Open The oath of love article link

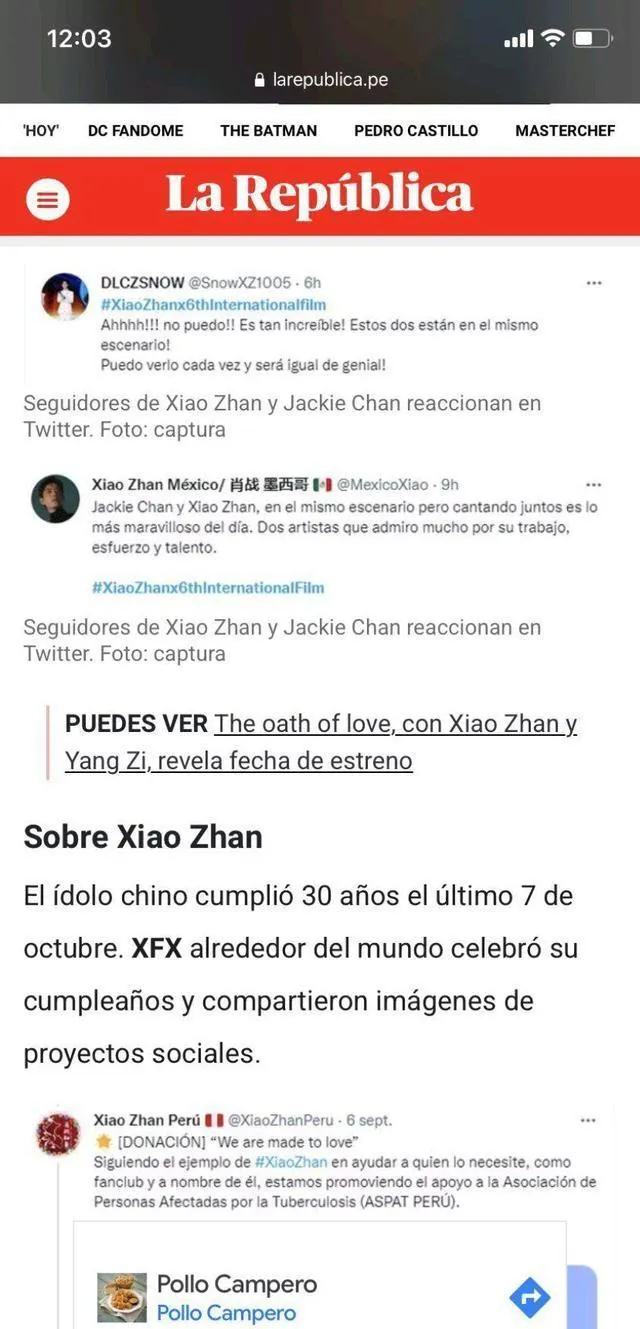(320, 742)
